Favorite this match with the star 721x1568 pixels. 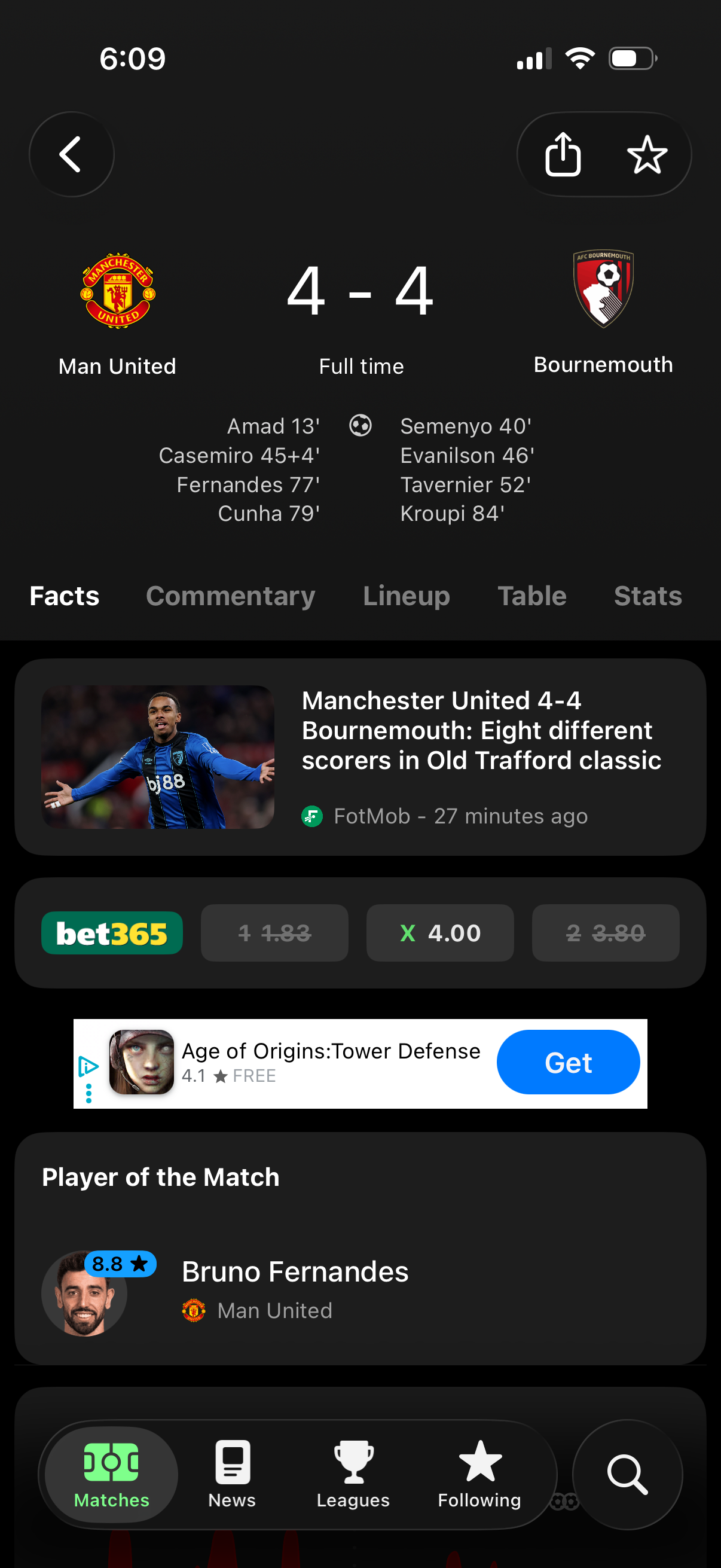click(647, 154)
